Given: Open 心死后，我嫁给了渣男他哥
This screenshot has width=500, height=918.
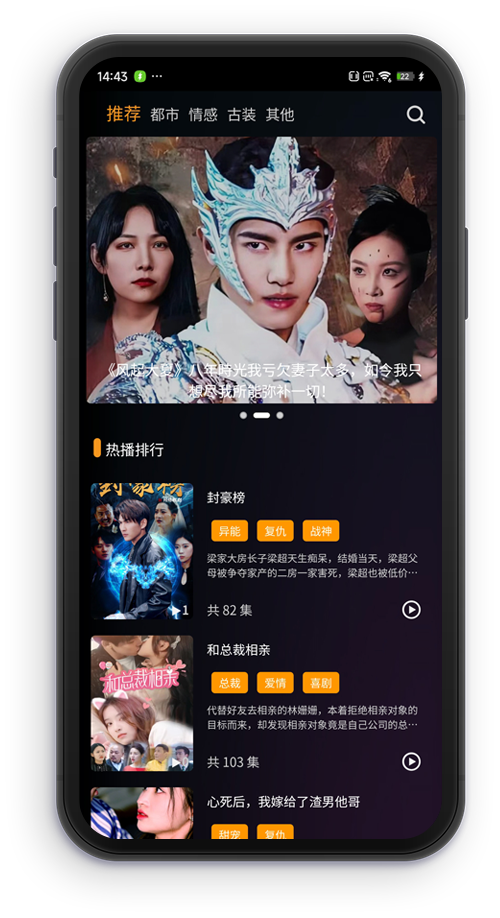Looking at the screenshot, I should (283, 801).
